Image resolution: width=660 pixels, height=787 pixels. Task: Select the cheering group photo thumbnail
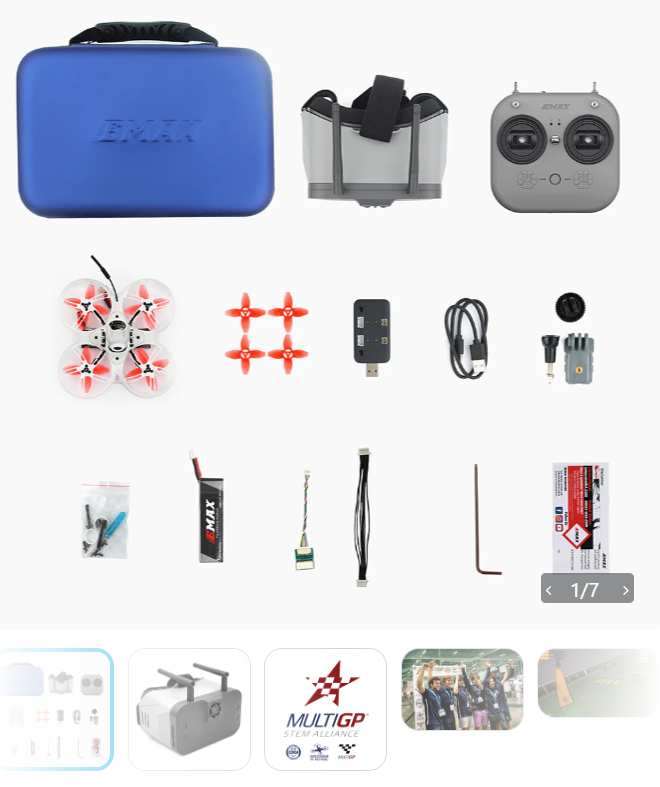tap(462, 689)
